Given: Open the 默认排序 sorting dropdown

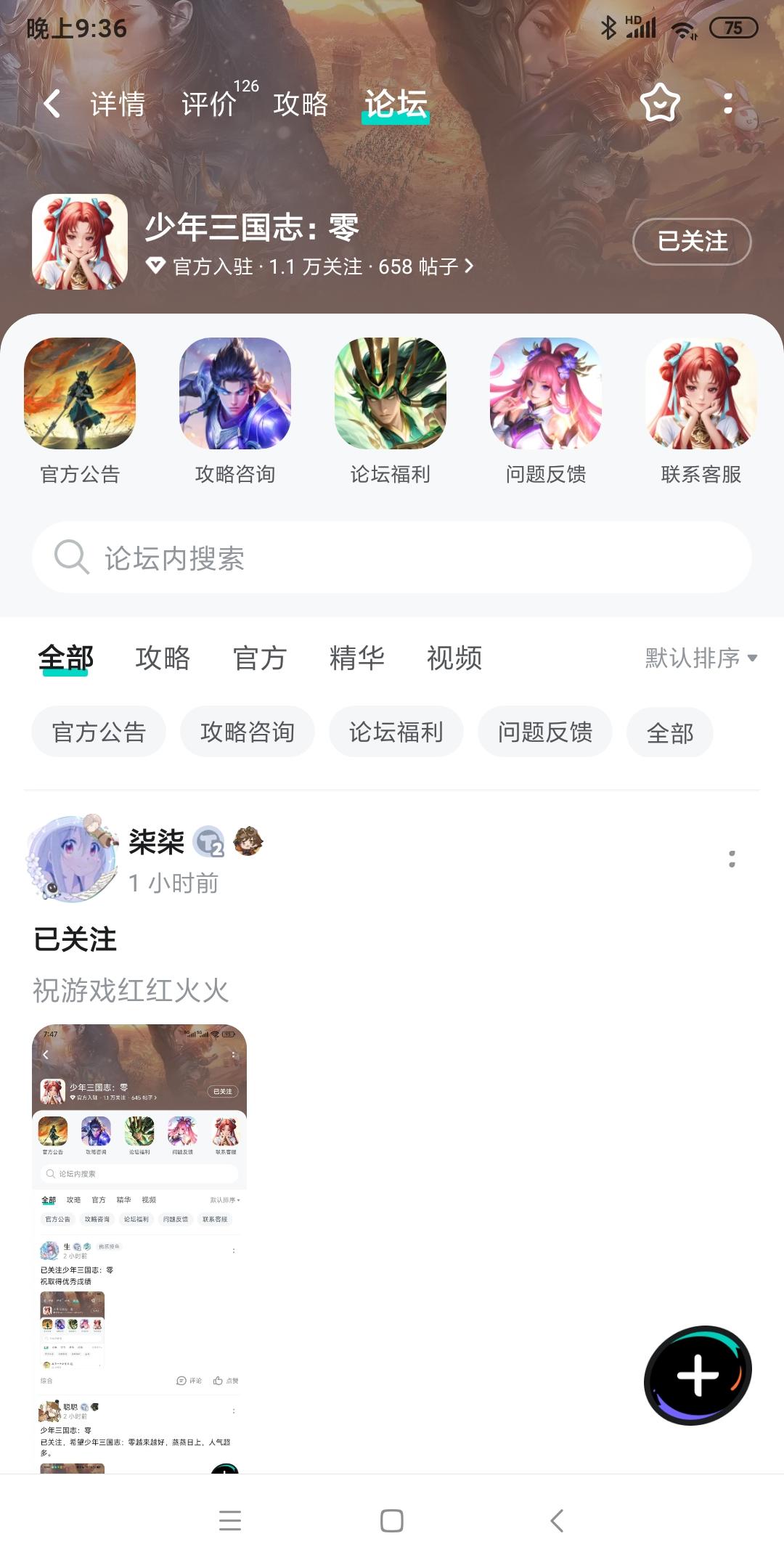Looking at the screenshot, I should coord(698,658).
